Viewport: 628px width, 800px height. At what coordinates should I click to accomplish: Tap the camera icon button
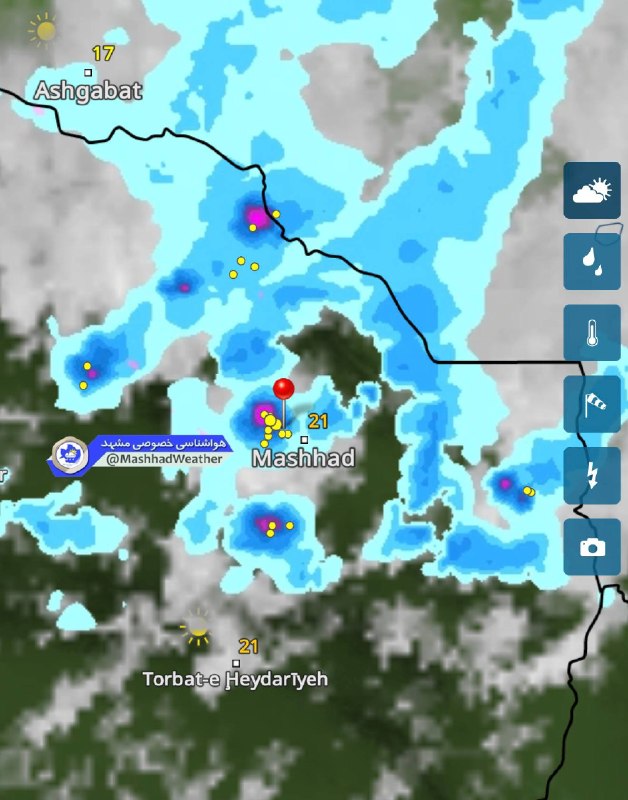point(592,547)
